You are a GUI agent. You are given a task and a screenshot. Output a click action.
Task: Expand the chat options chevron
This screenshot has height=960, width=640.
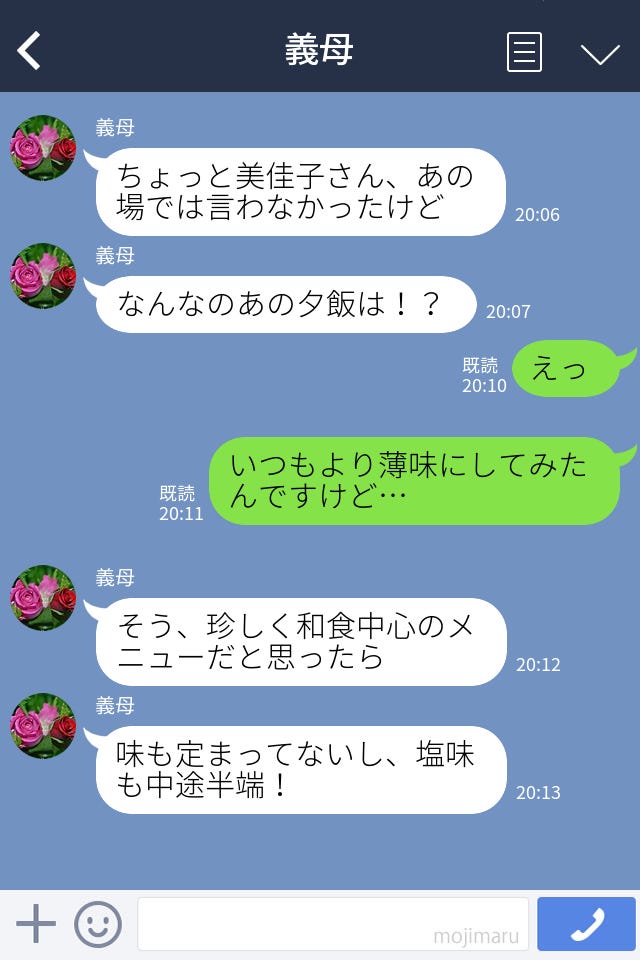(600, 53)
